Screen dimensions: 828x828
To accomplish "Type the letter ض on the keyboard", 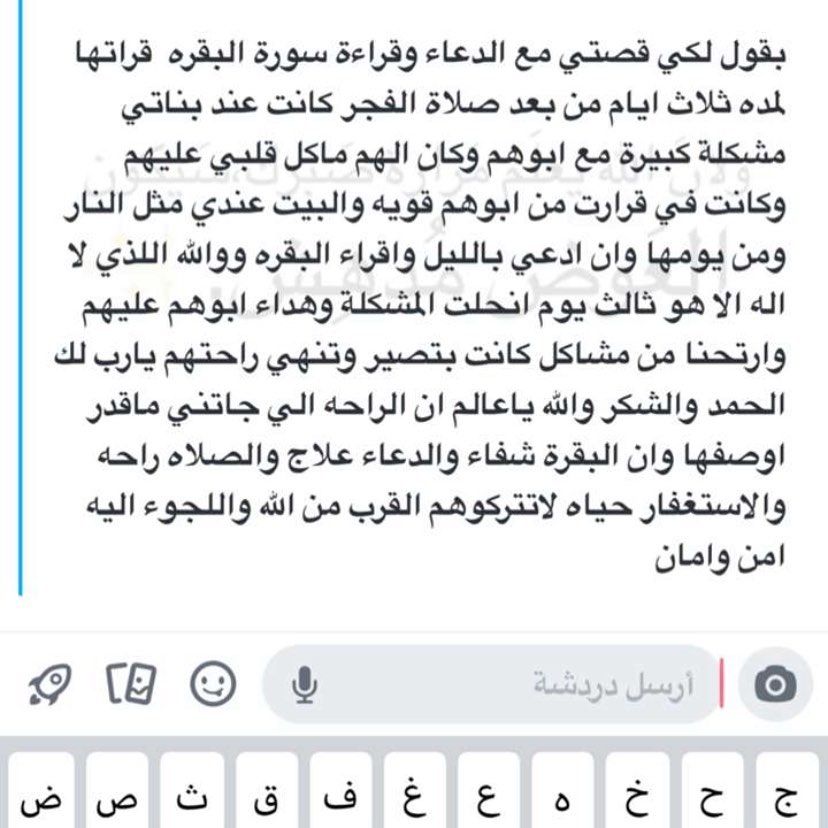I will pyautogui.click(x=38, y=798).
